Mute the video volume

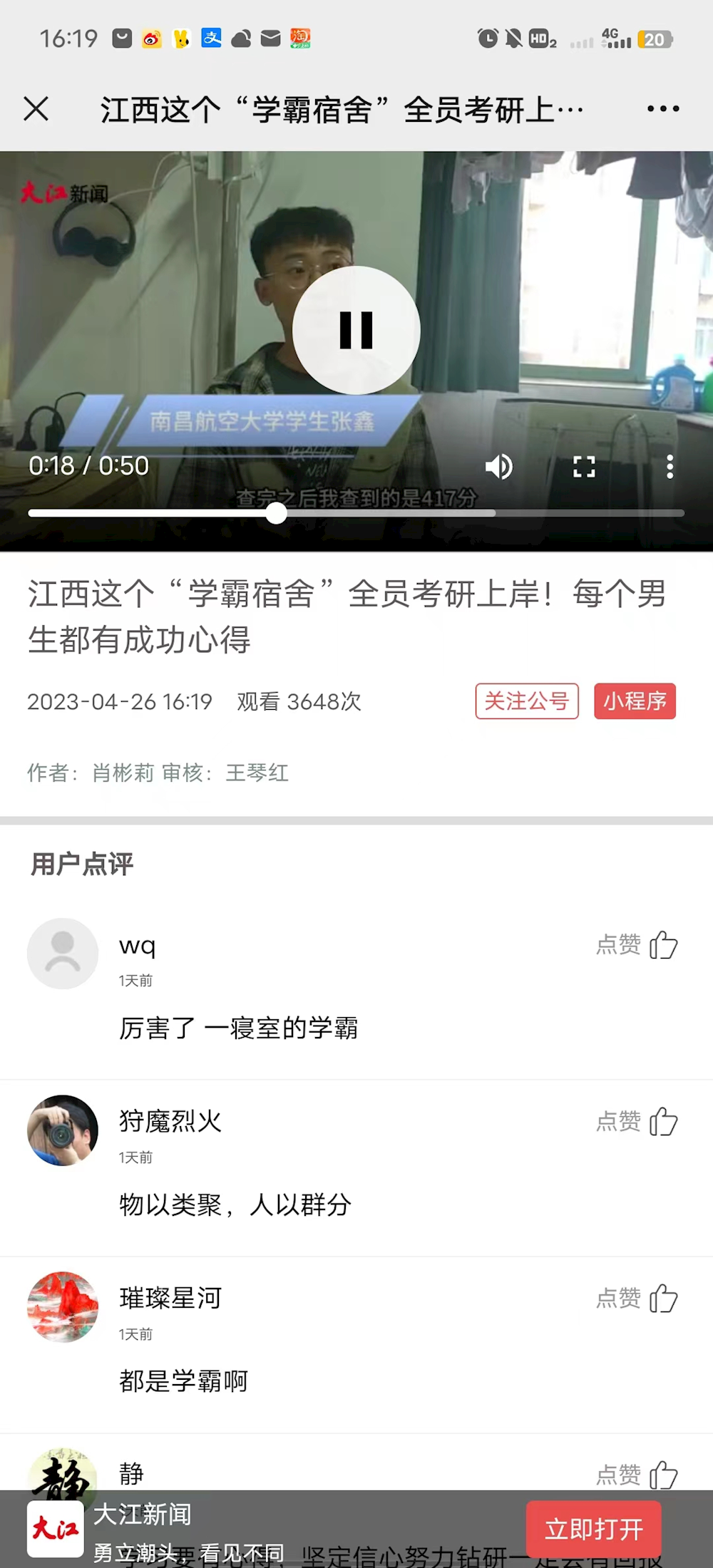pos(499,467)
